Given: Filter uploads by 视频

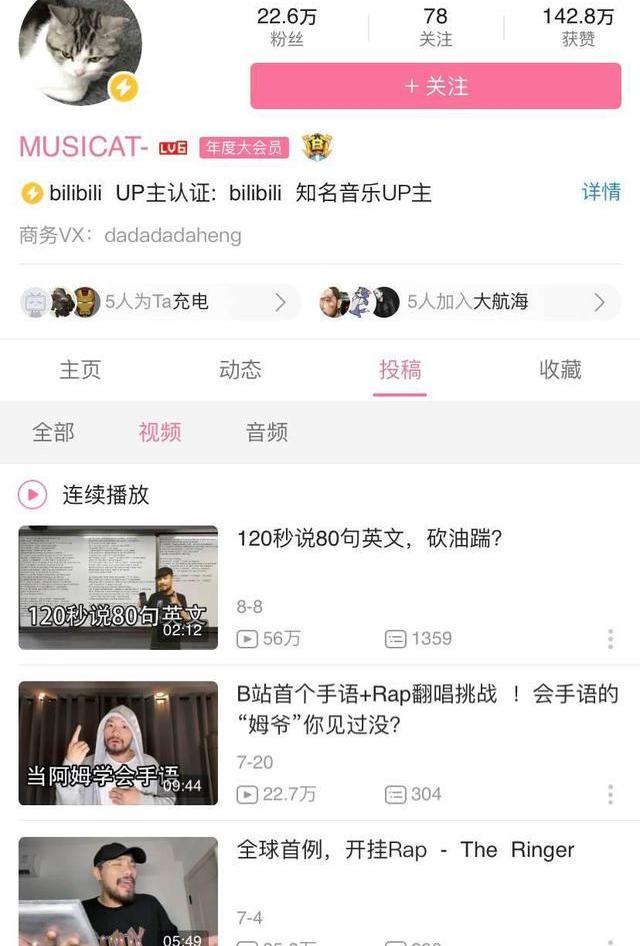Looking at the screenshot, I should click(160, 432).
